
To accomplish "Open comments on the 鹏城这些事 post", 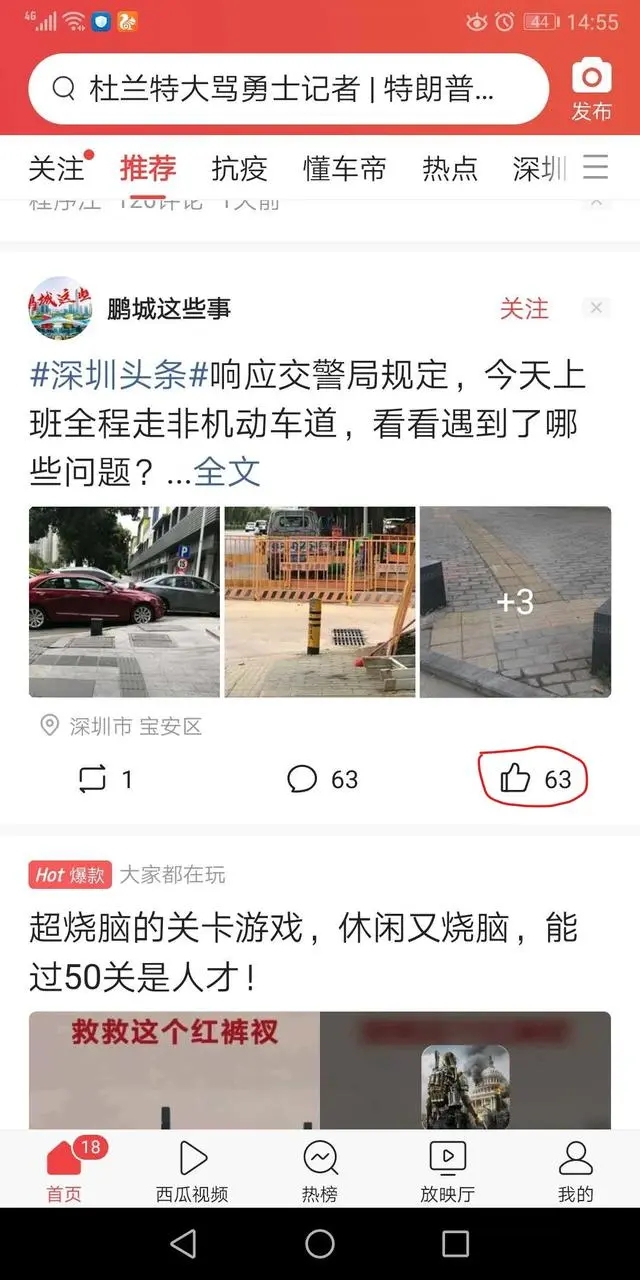I will 322,779.
